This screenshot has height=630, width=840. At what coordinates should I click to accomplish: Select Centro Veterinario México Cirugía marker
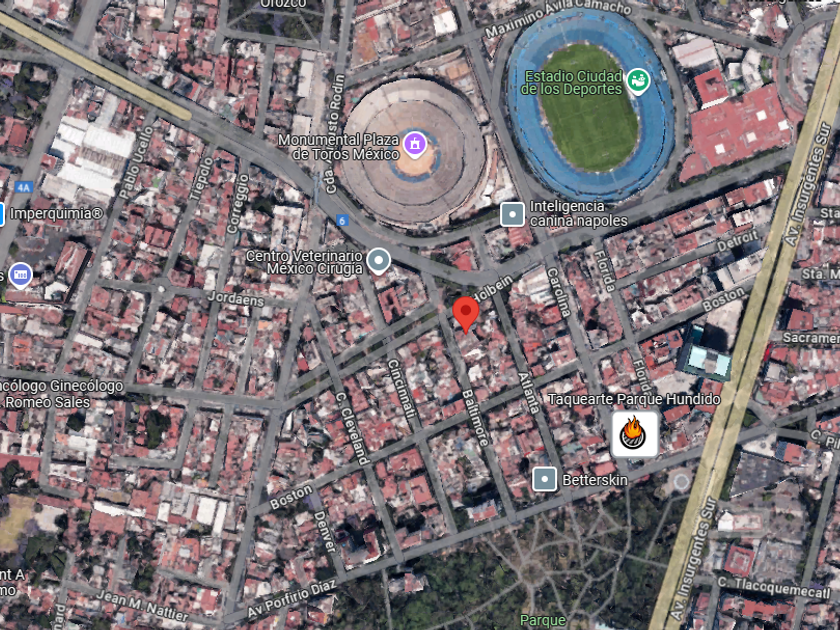click(378, 262)
